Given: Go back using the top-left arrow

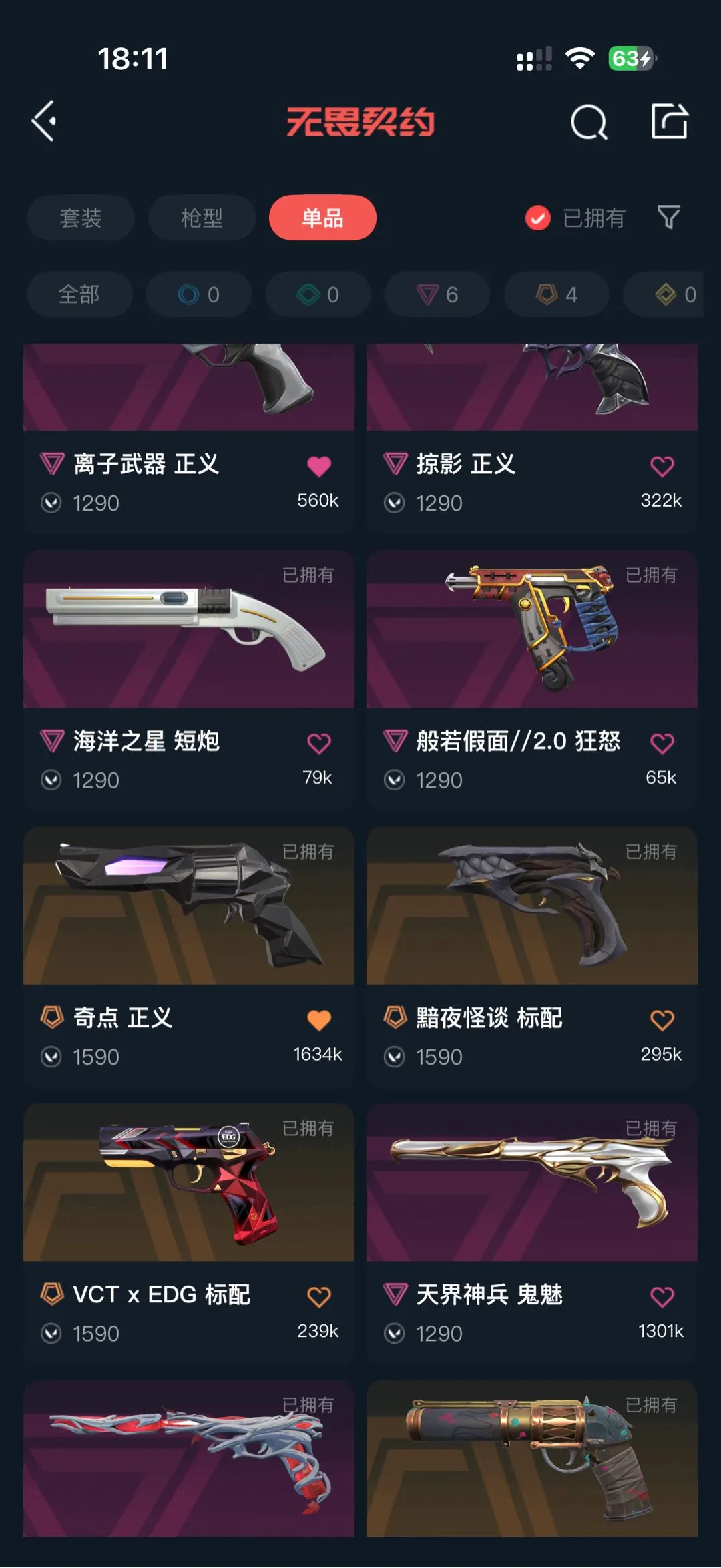Looking at the screenshot, I should tap(45, 121).
